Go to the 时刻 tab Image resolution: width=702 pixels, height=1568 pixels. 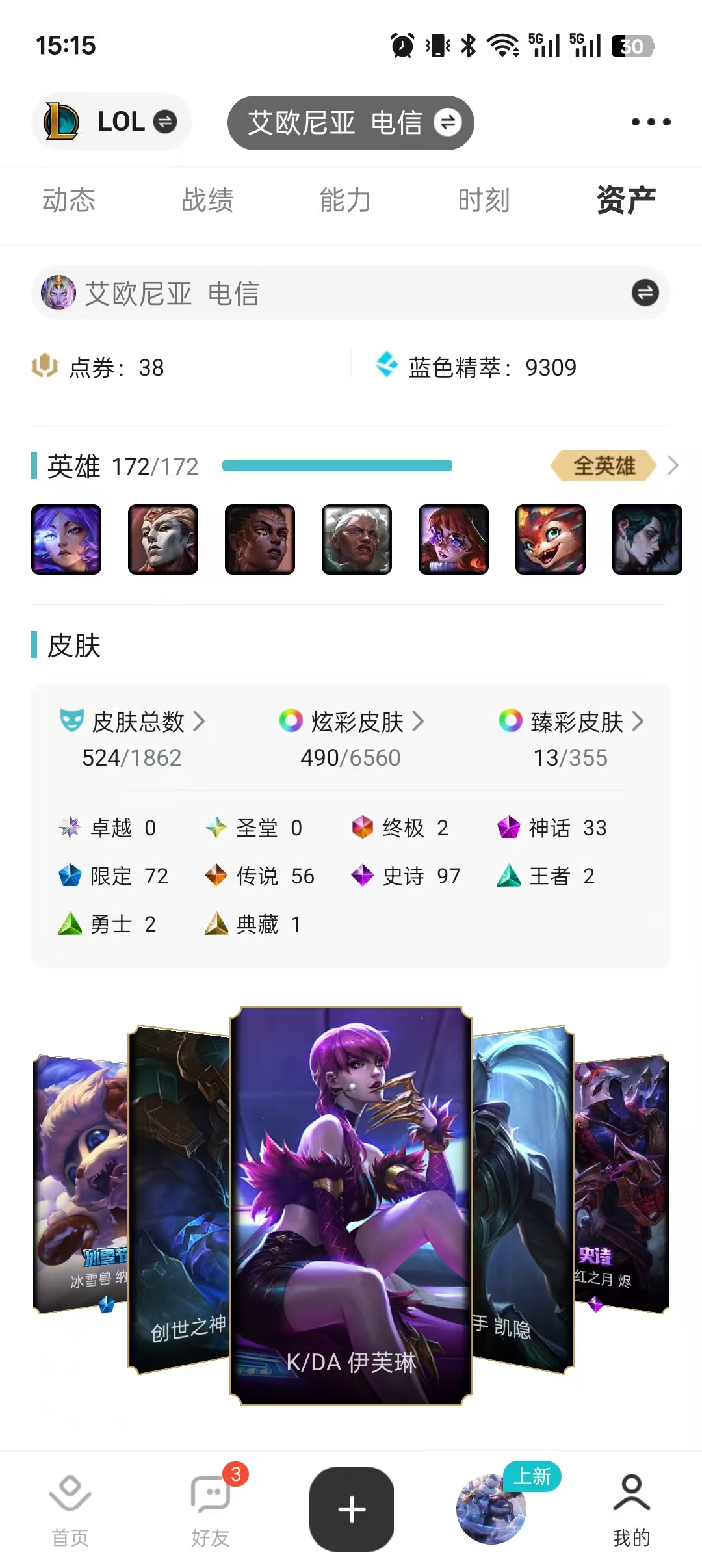tap(484, 200)
